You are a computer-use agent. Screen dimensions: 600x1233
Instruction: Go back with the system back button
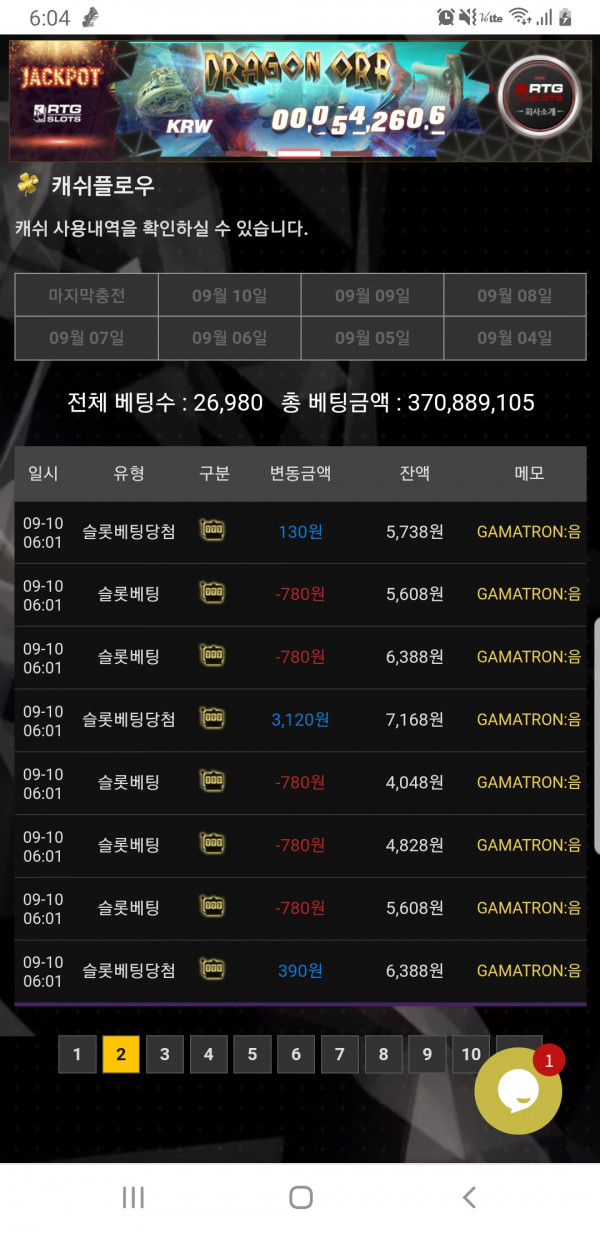click(x=468, y=1197)
